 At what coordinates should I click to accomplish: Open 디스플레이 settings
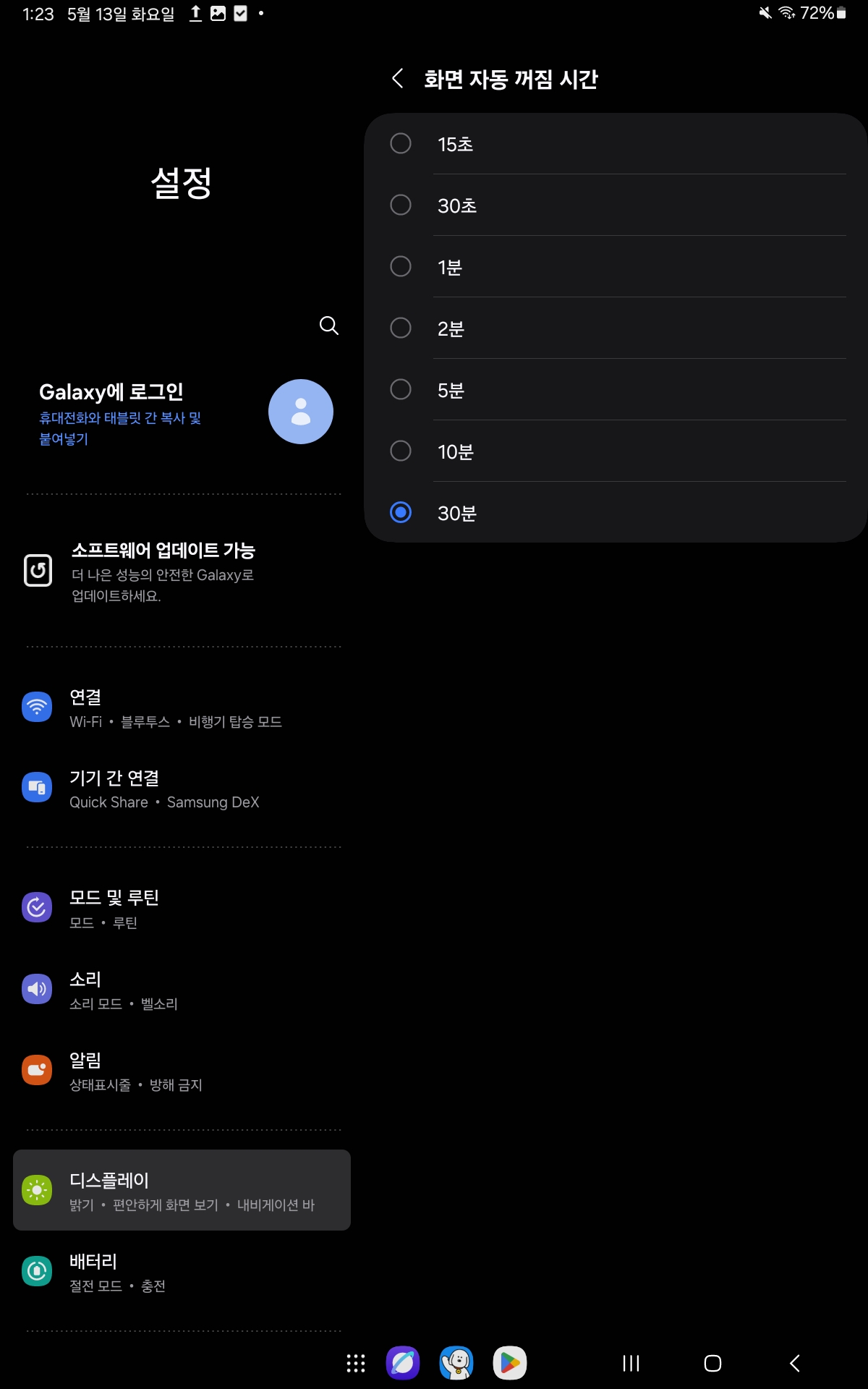point(181,1190)
